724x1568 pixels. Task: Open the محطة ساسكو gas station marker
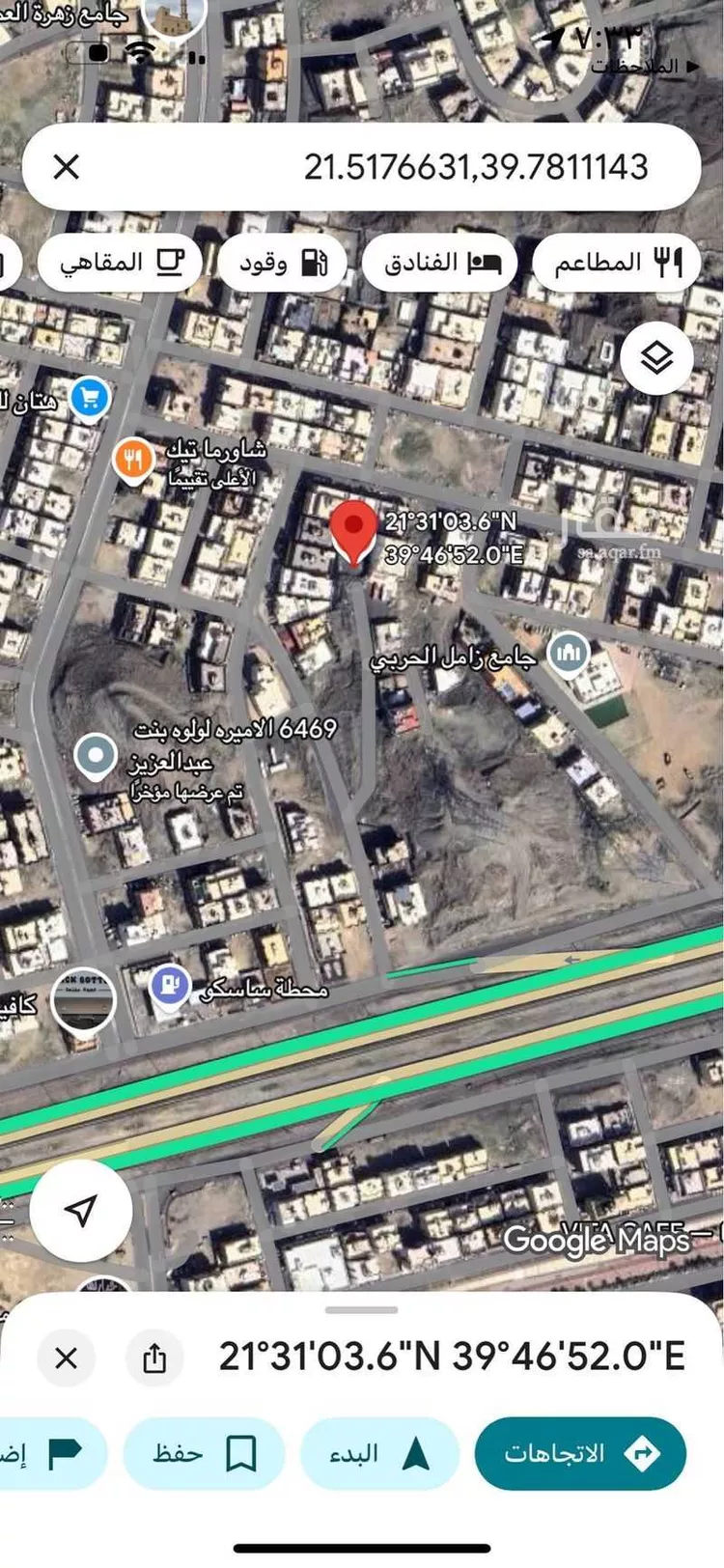click(x=171, y=986)
